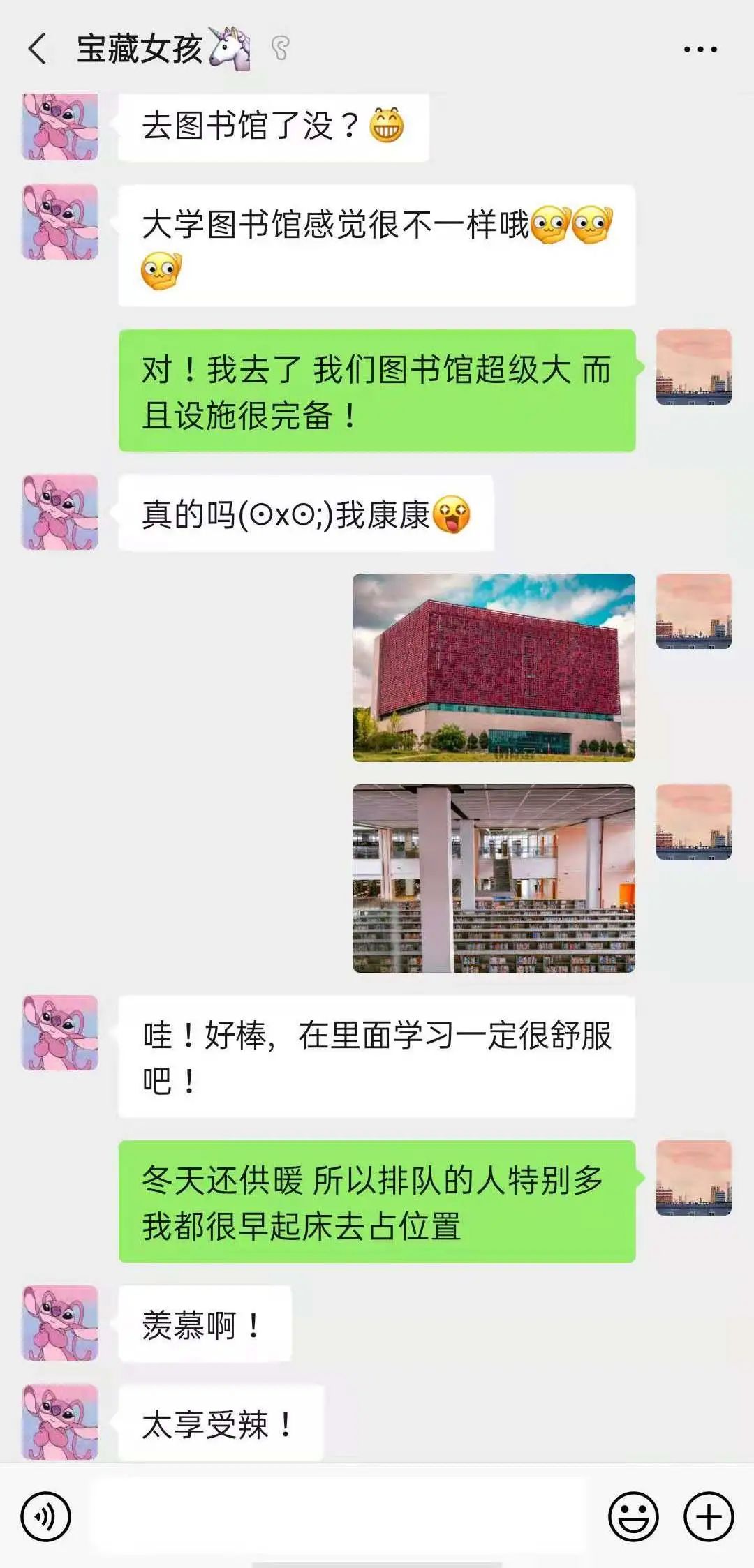The height and width of the screenshot is (1568, 754).
Task: Open the emoji sticker panel
Action: click(633, 1516)
